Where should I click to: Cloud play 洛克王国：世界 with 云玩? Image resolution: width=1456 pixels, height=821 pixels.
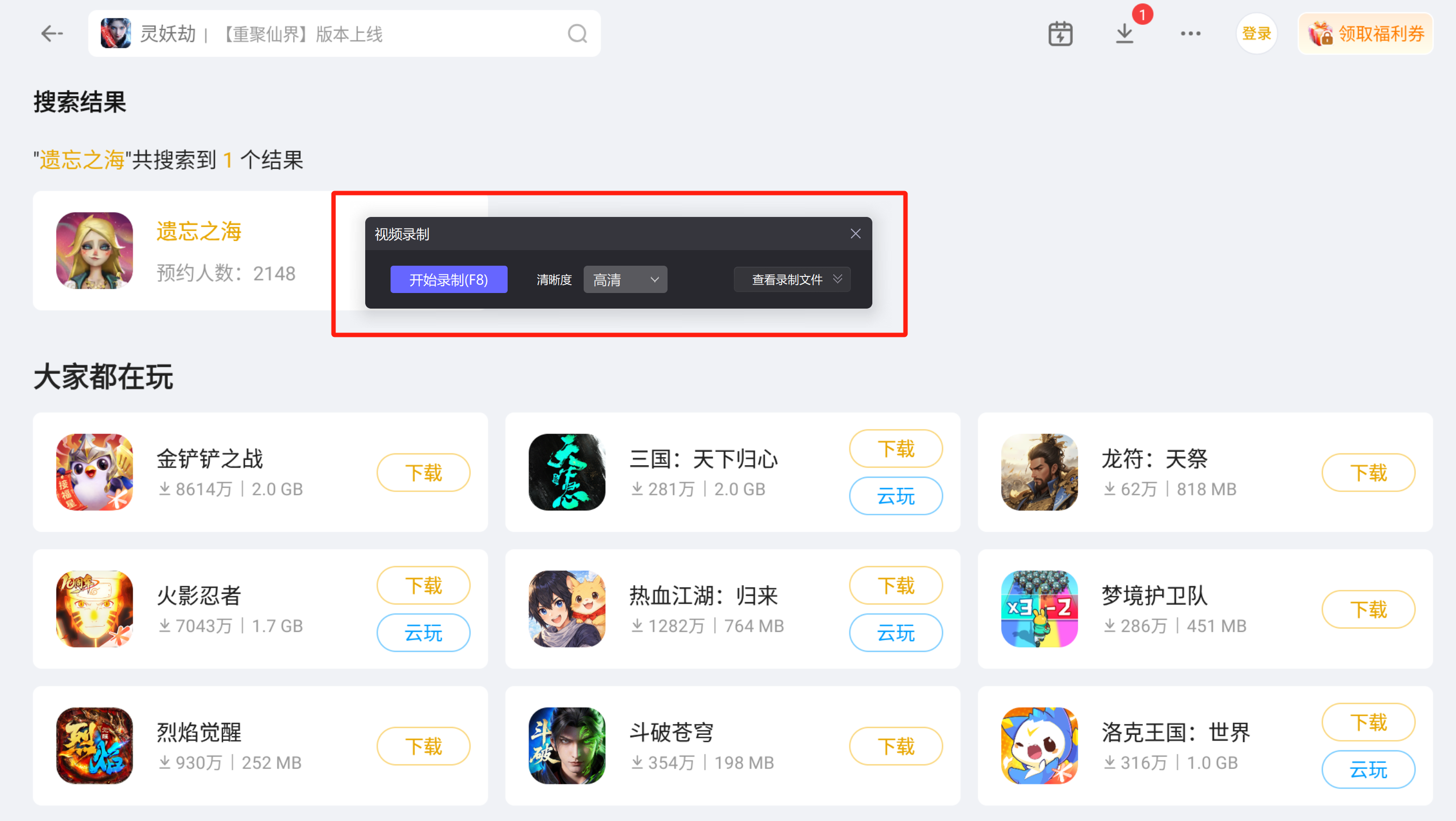coord(1368,770)
